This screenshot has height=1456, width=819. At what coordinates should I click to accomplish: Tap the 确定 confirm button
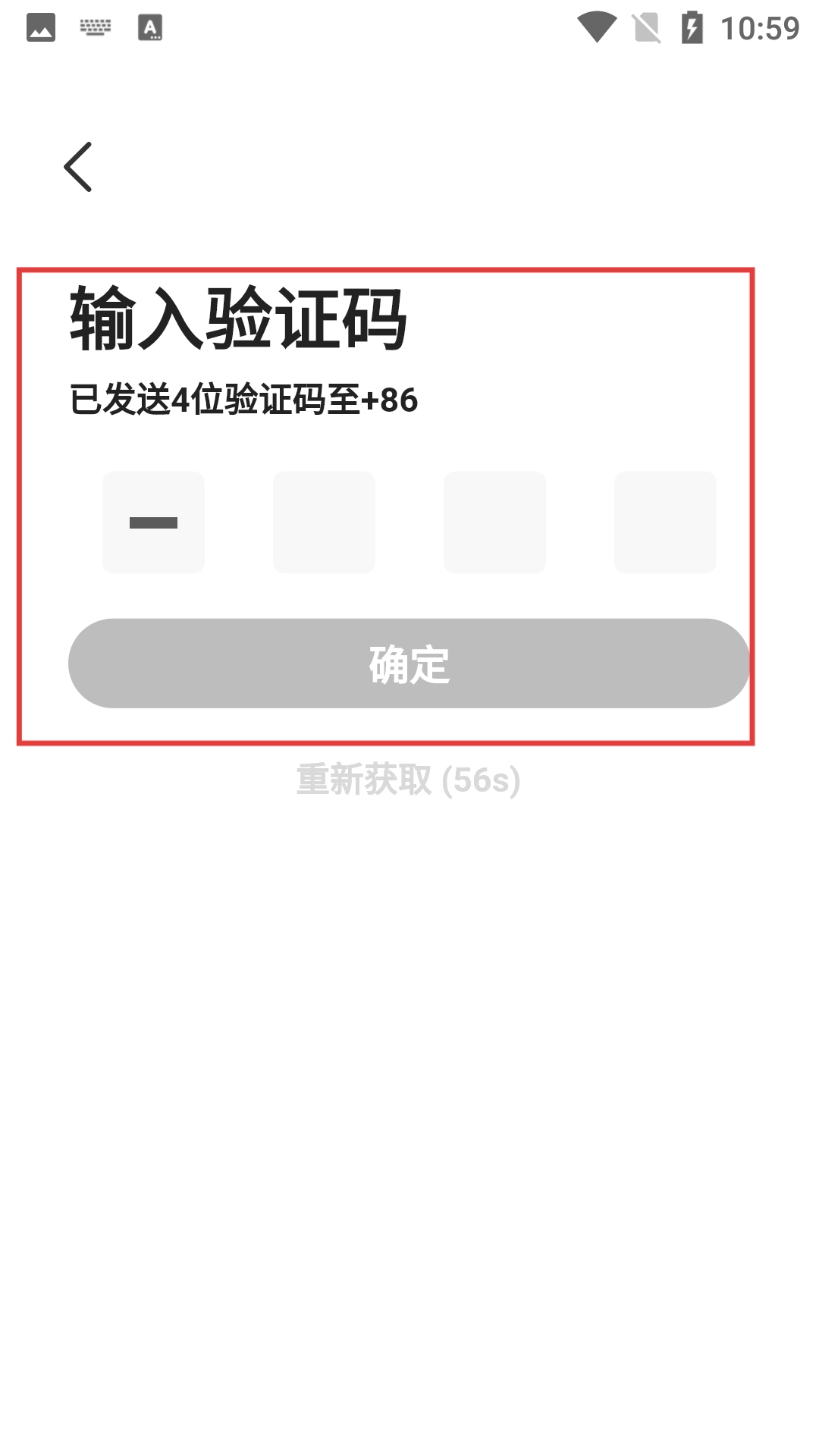tap(409, 664)
